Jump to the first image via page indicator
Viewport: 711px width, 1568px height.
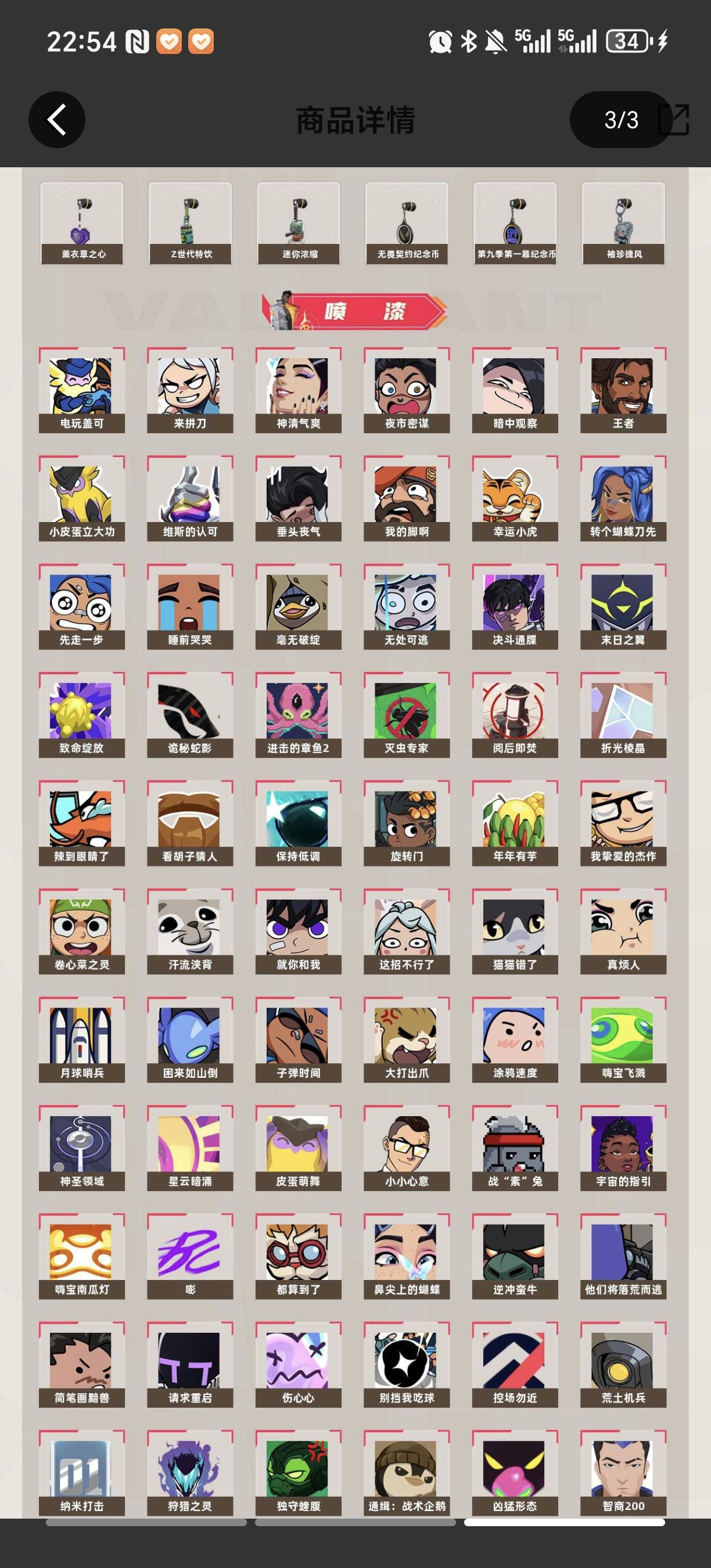(146, 1522)
